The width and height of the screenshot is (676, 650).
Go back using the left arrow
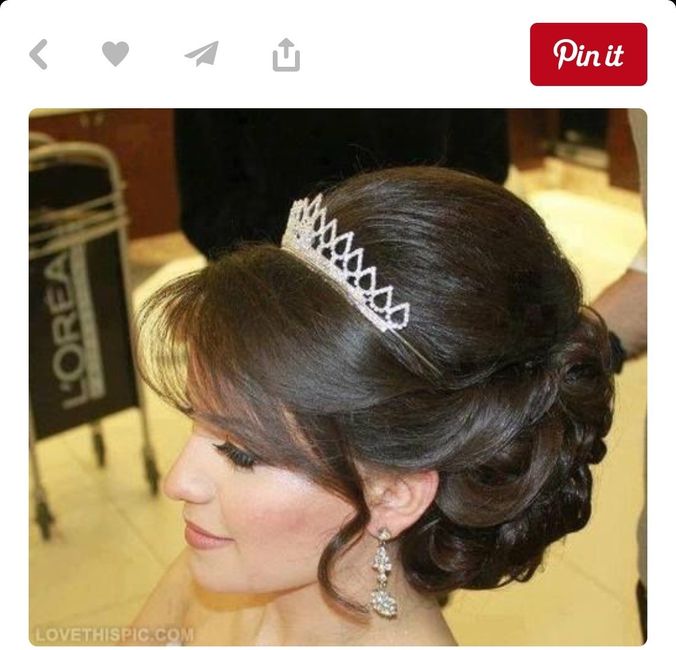click(39, 54)
